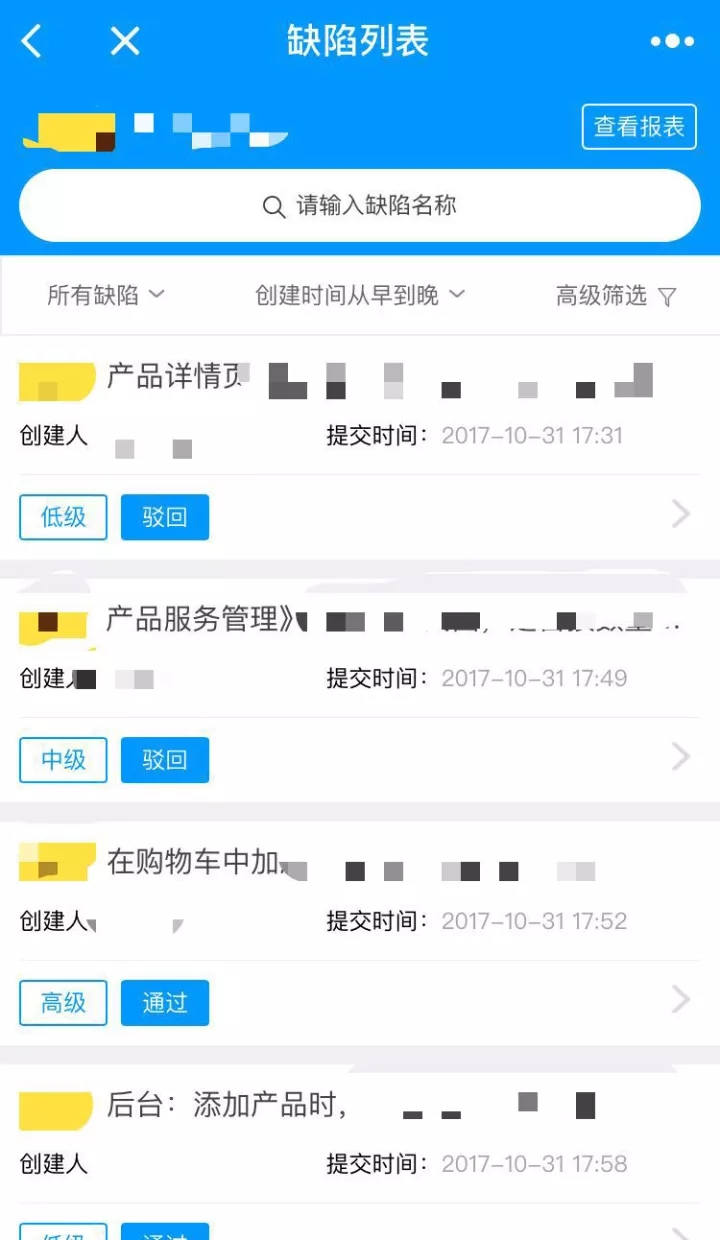This screenshot has width=720, height=1240.
Task: Close the defect list page
Action: 125,42
